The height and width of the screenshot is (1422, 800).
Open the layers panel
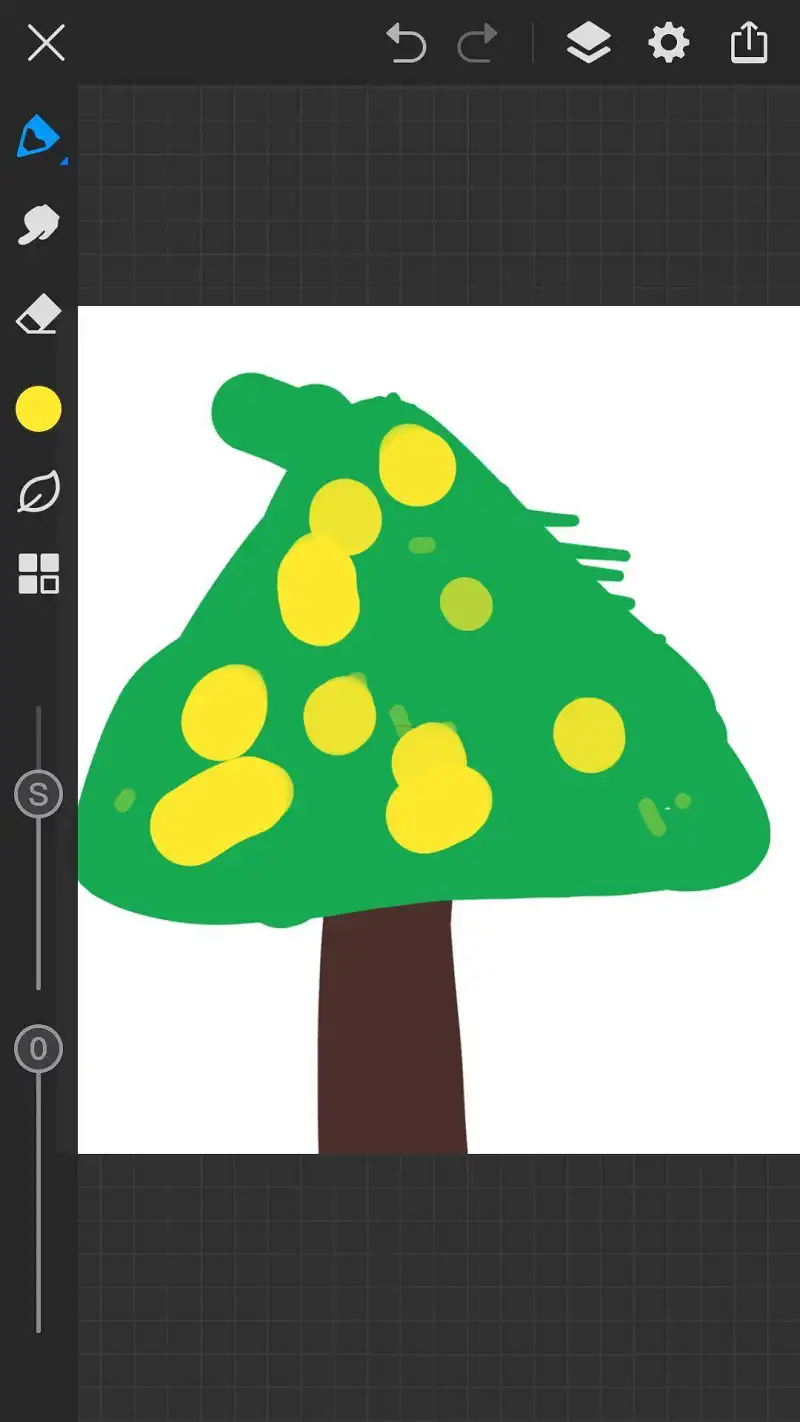(589, 44)
